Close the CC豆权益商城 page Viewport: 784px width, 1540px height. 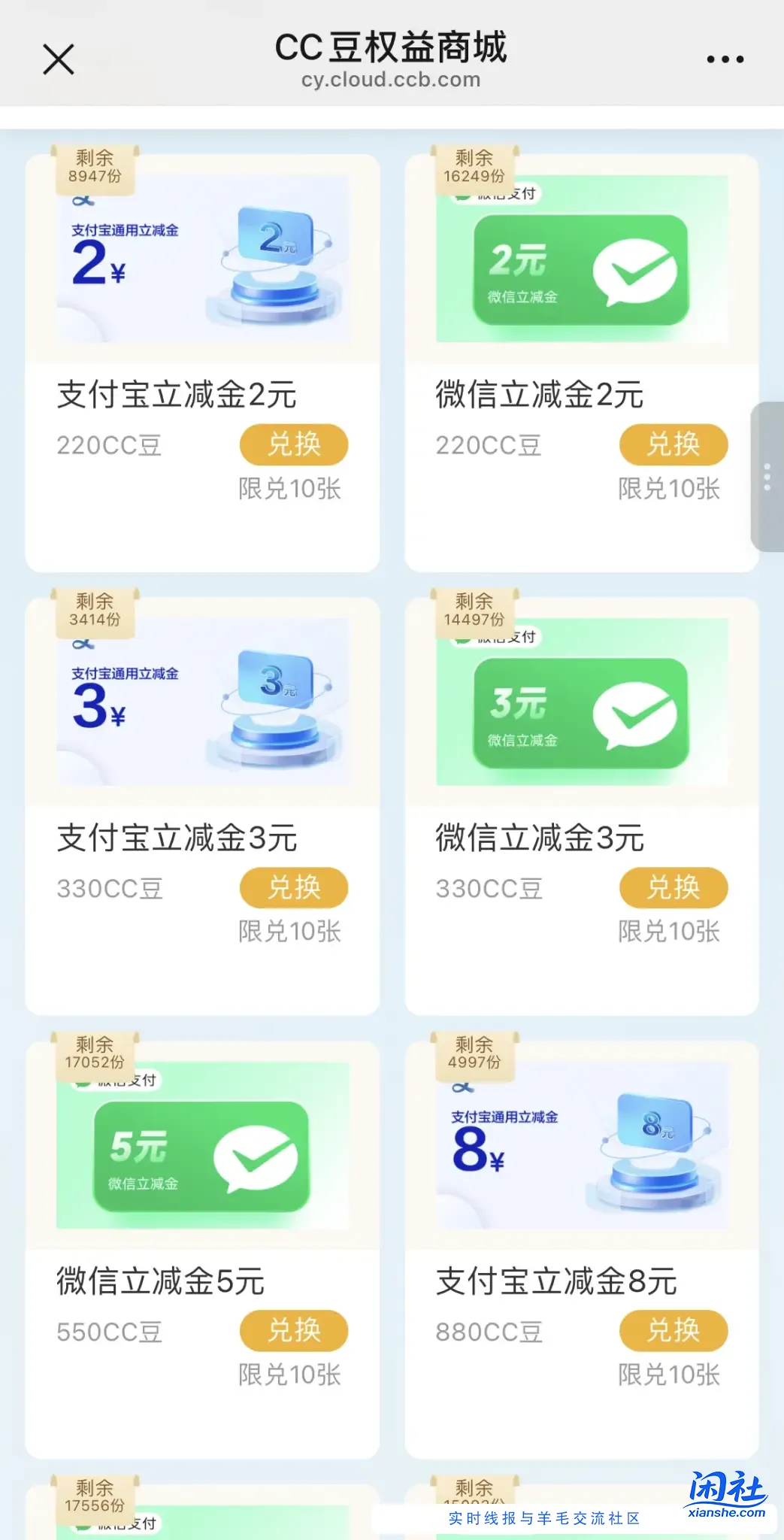58,59
